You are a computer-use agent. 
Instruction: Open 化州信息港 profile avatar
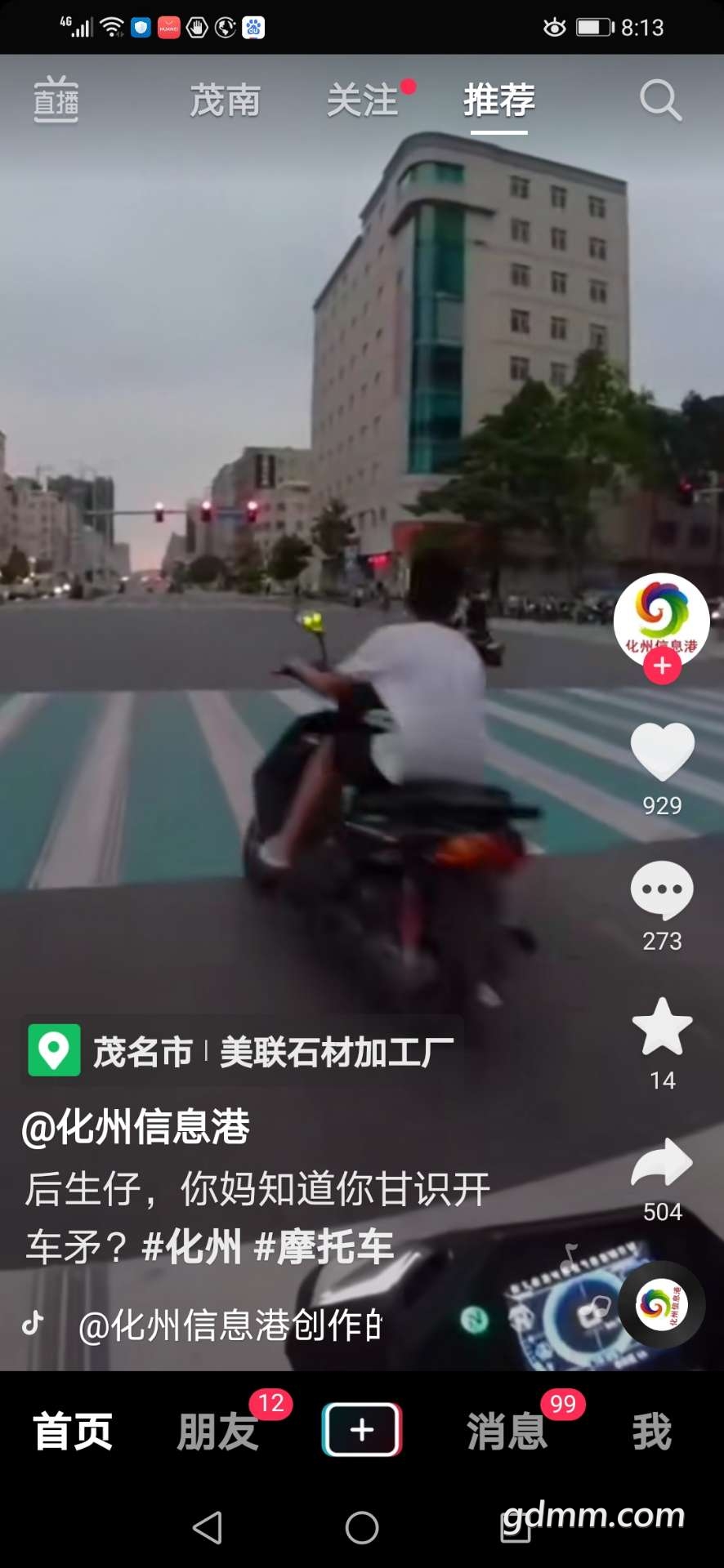[661, 616]
